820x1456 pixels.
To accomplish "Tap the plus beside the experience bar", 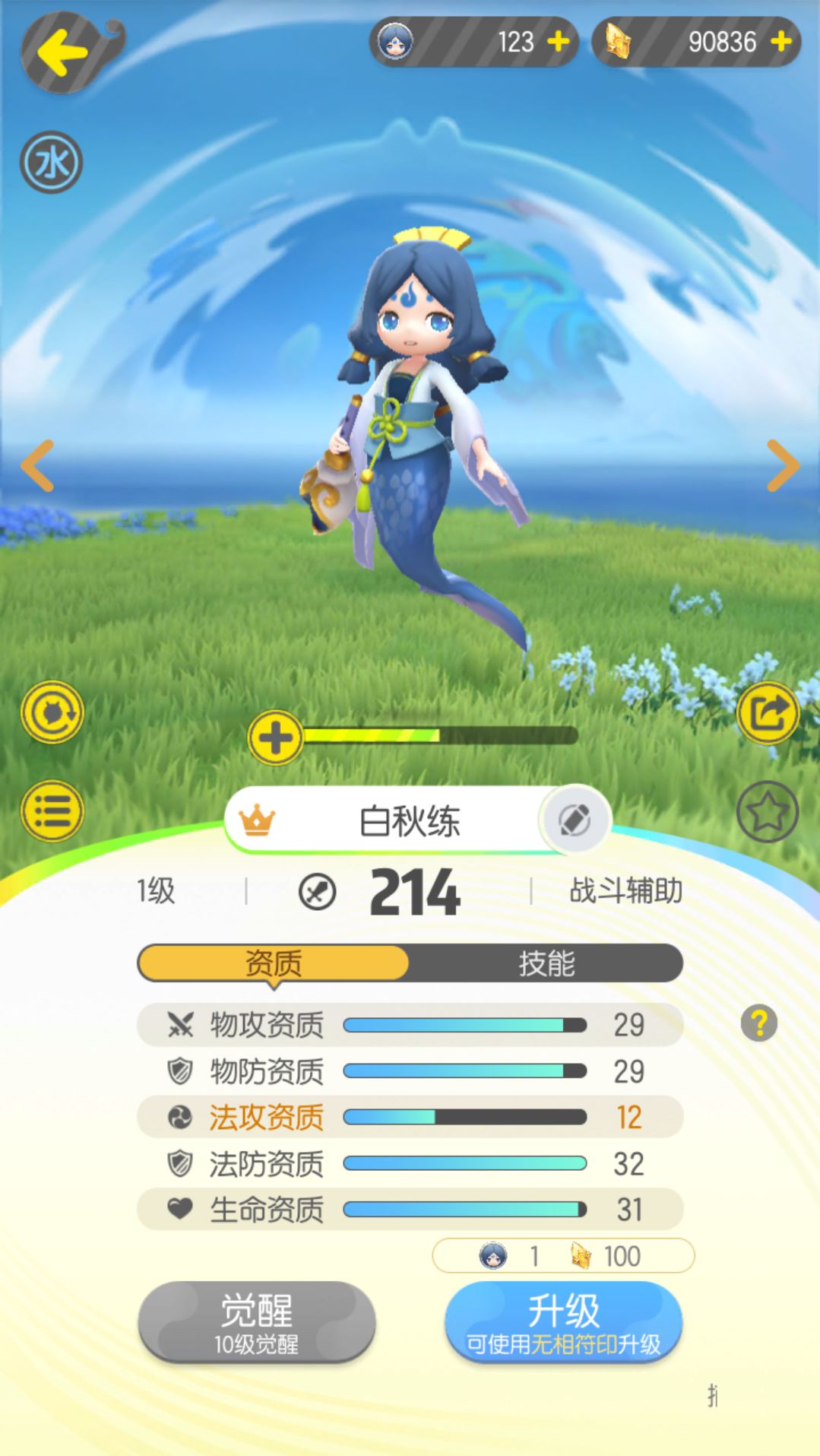I will tap(277, 736).
